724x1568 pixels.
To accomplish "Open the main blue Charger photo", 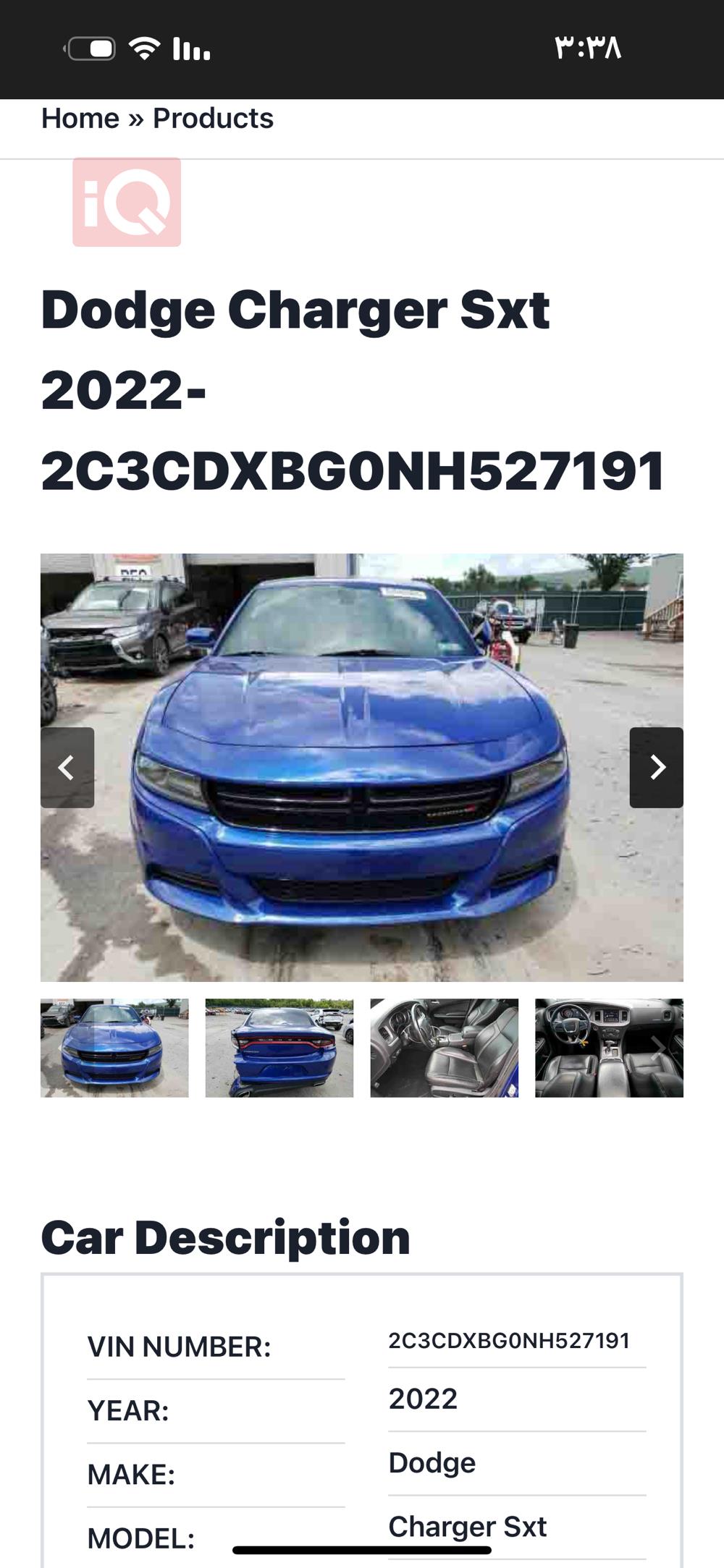I will click(x=362, y=767).
